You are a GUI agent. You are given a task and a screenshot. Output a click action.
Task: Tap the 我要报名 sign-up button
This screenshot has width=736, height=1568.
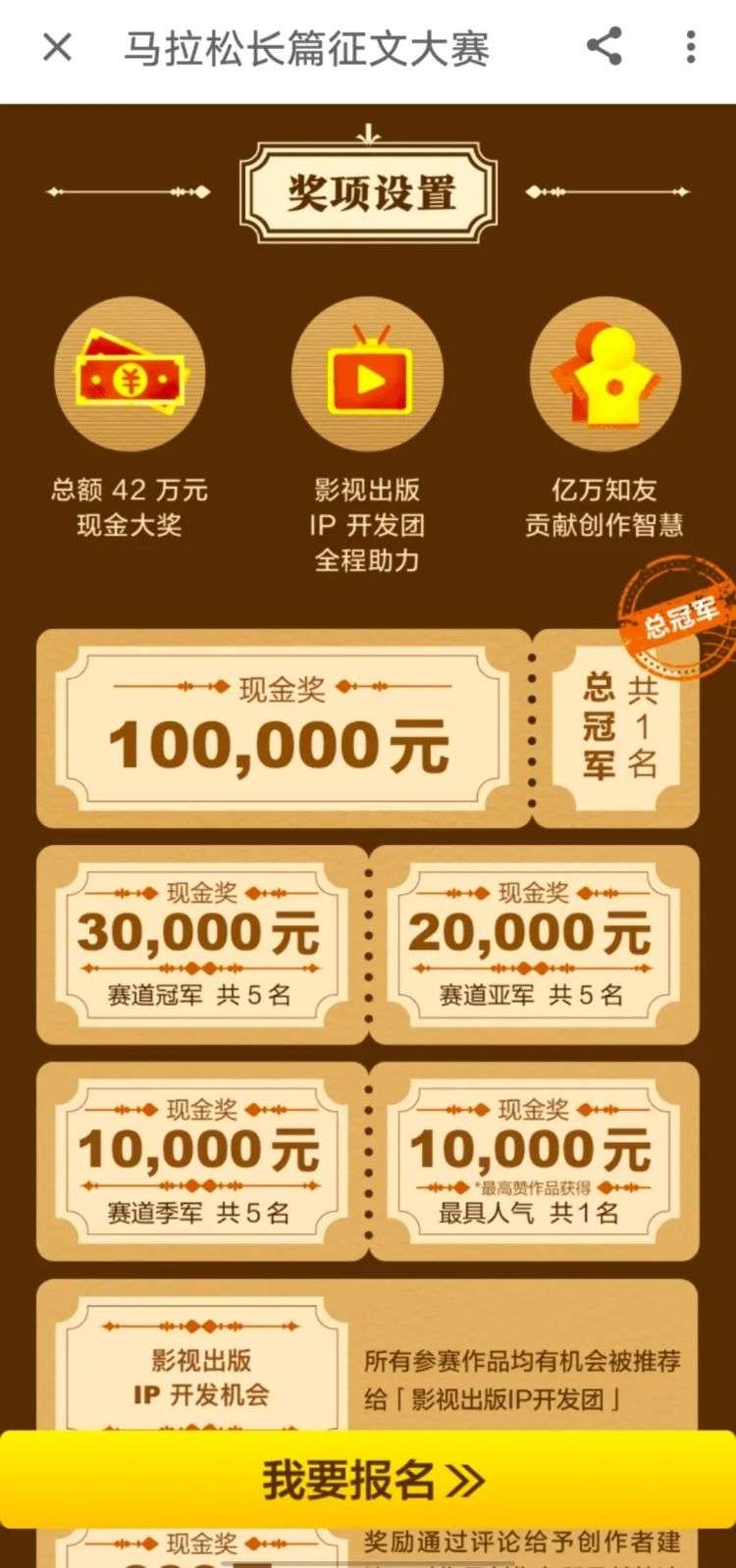[368, 1480]
